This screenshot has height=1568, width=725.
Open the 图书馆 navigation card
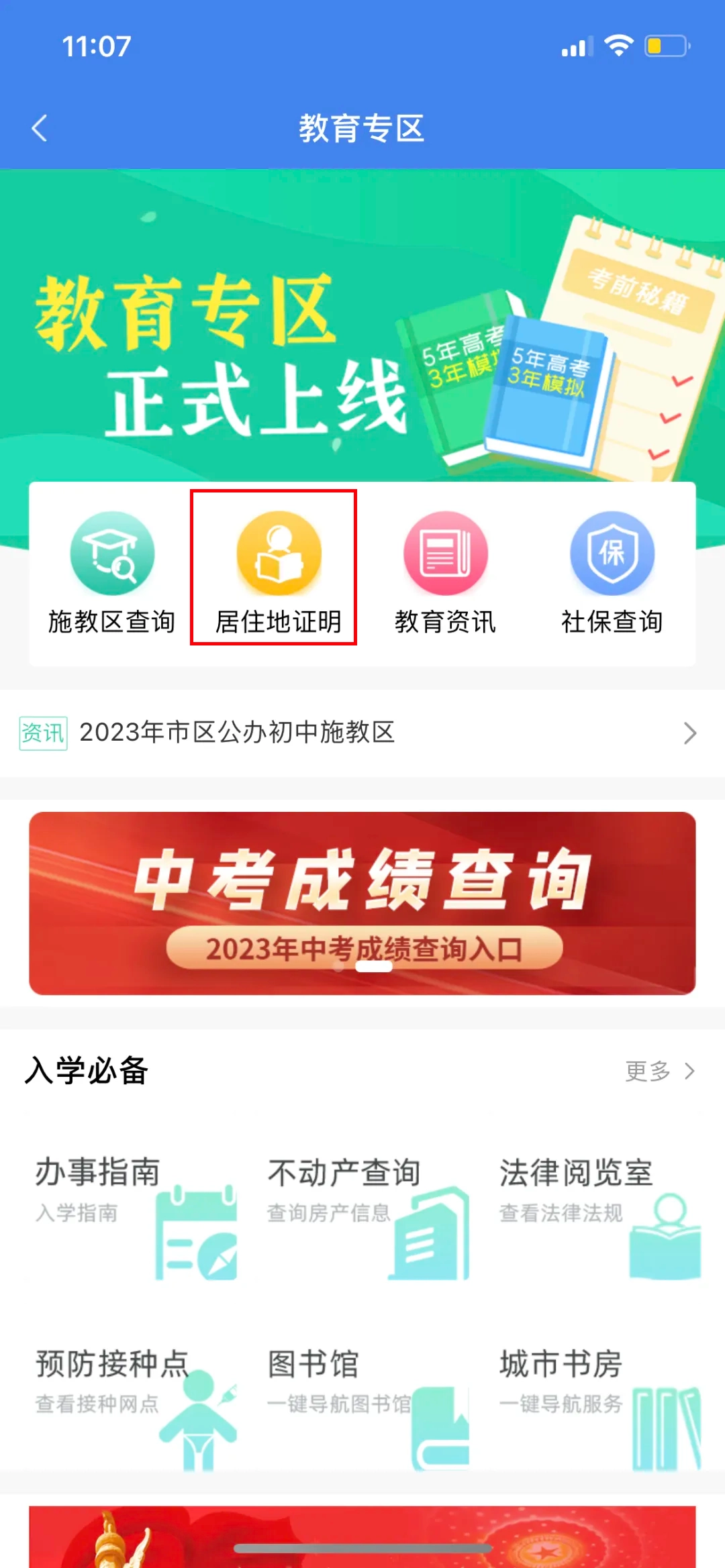(366, 1406)
